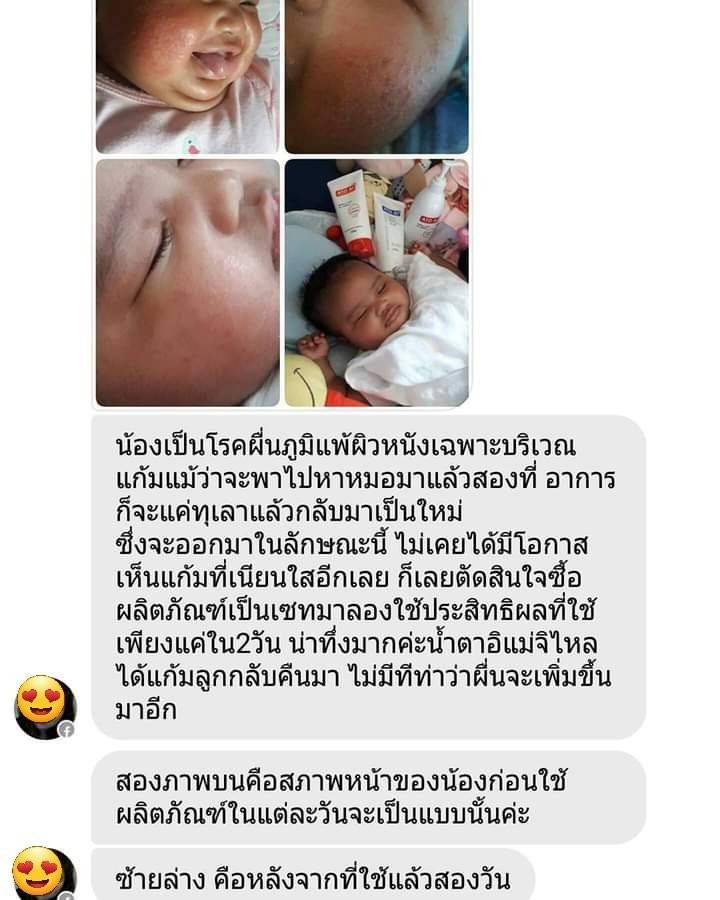Open the close-up photo of the closed eye
The width and height of the screenshot is (720, 900).
tap(187, 282)
